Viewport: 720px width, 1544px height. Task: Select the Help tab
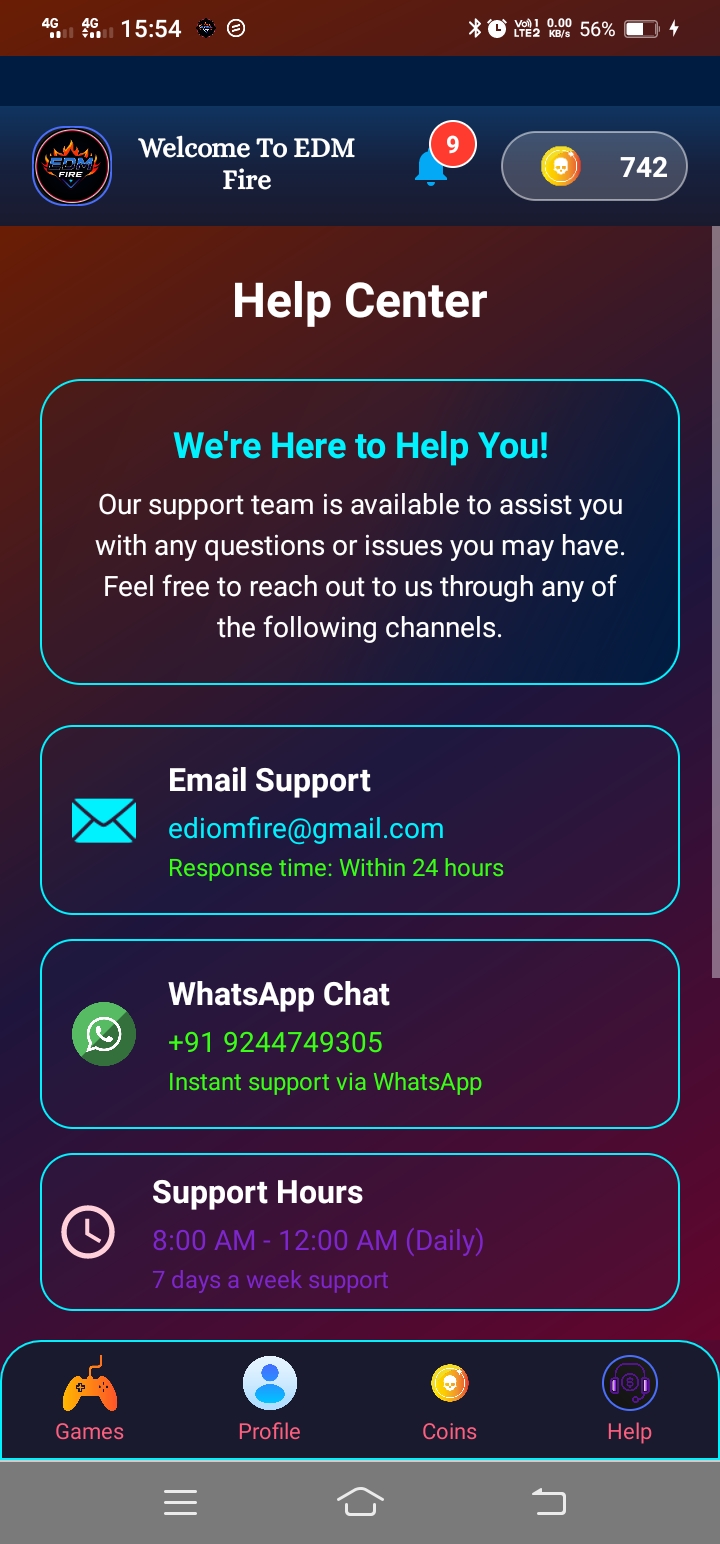coord(629,1400)
